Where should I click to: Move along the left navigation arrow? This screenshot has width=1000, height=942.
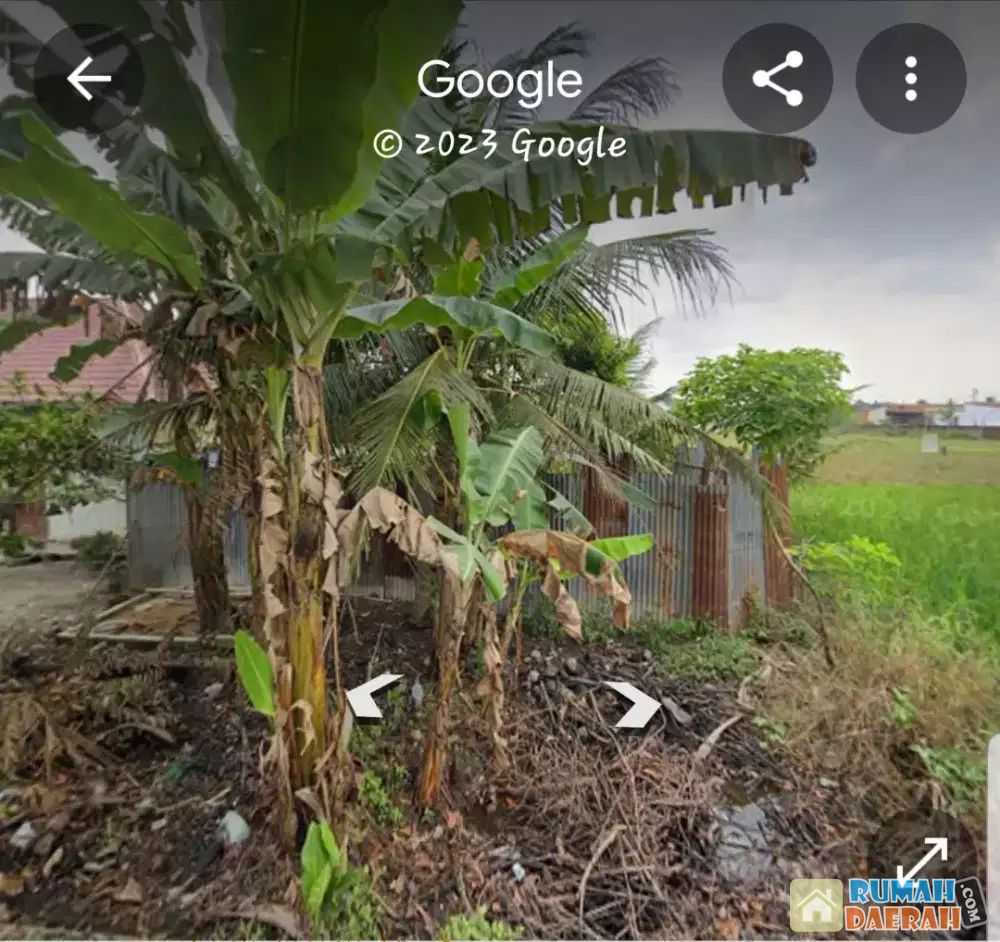pyautogui.click(x=371, y=696)
